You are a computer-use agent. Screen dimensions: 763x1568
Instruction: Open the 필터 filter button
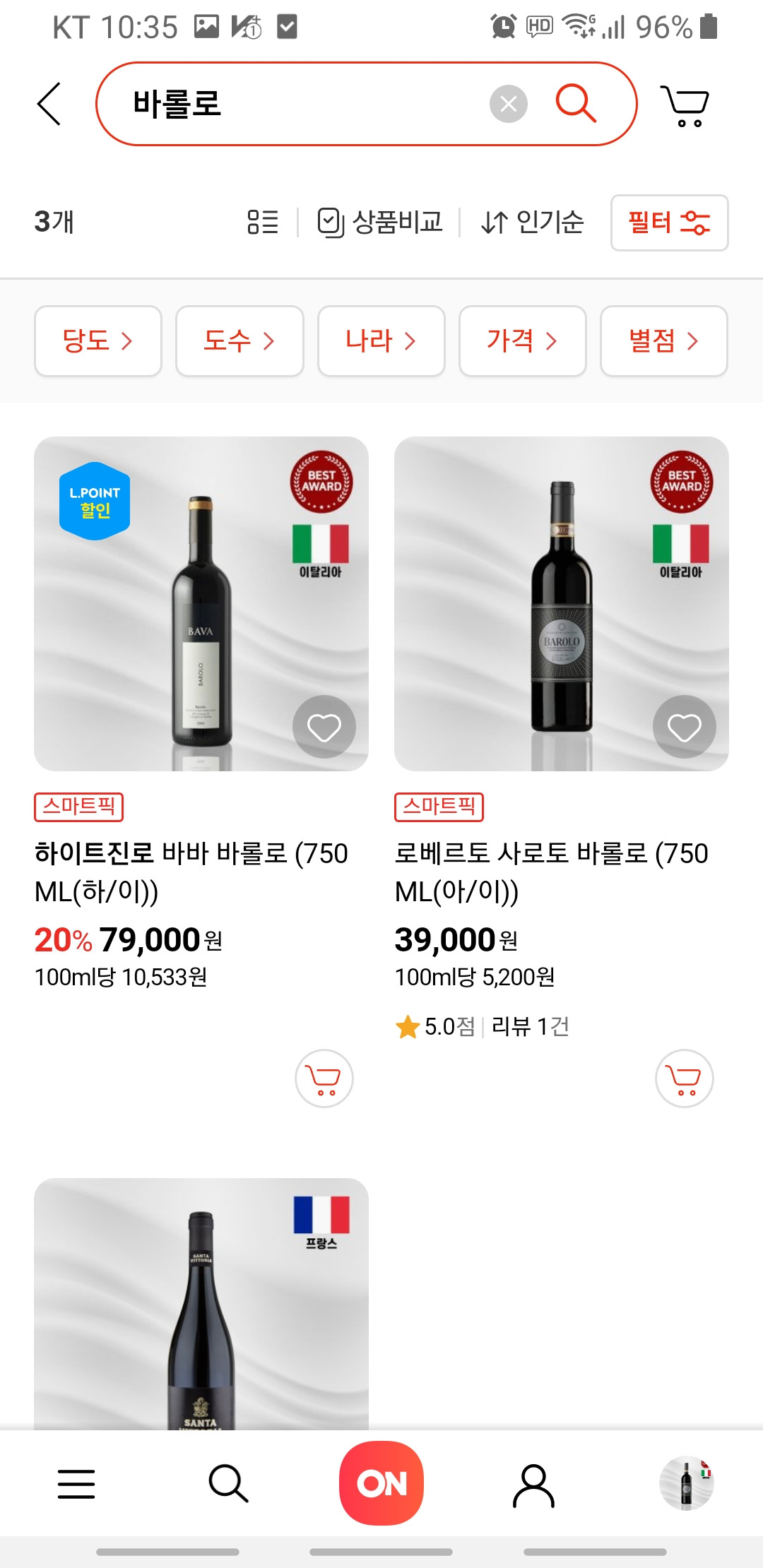(669, 222)
